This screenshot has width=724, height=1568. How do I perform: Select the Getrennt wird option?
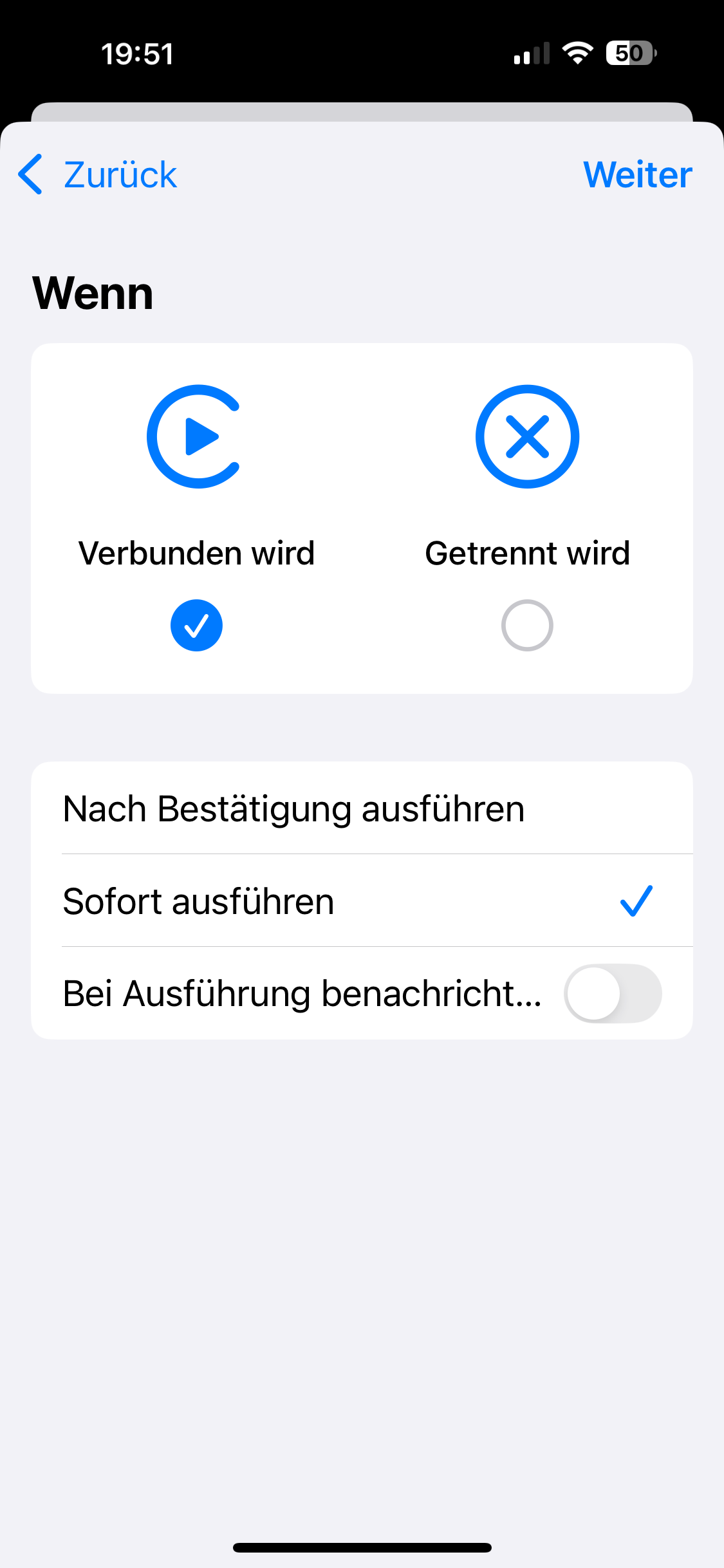pos(527,625)
